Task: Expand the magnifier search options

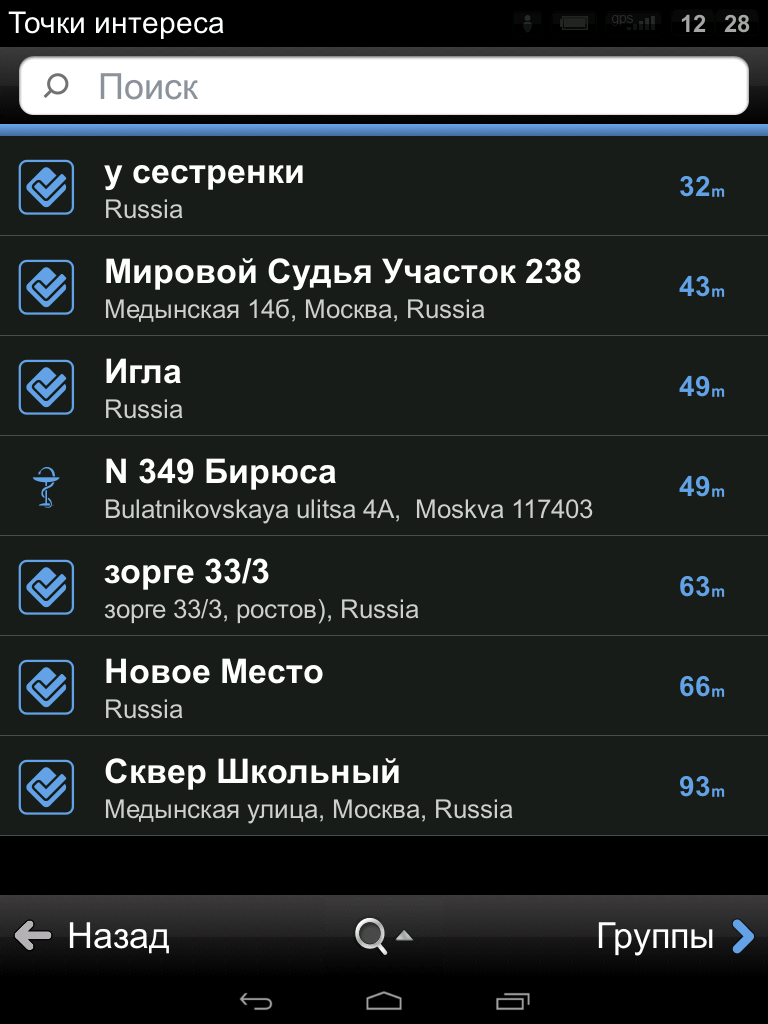Action: 383,936
